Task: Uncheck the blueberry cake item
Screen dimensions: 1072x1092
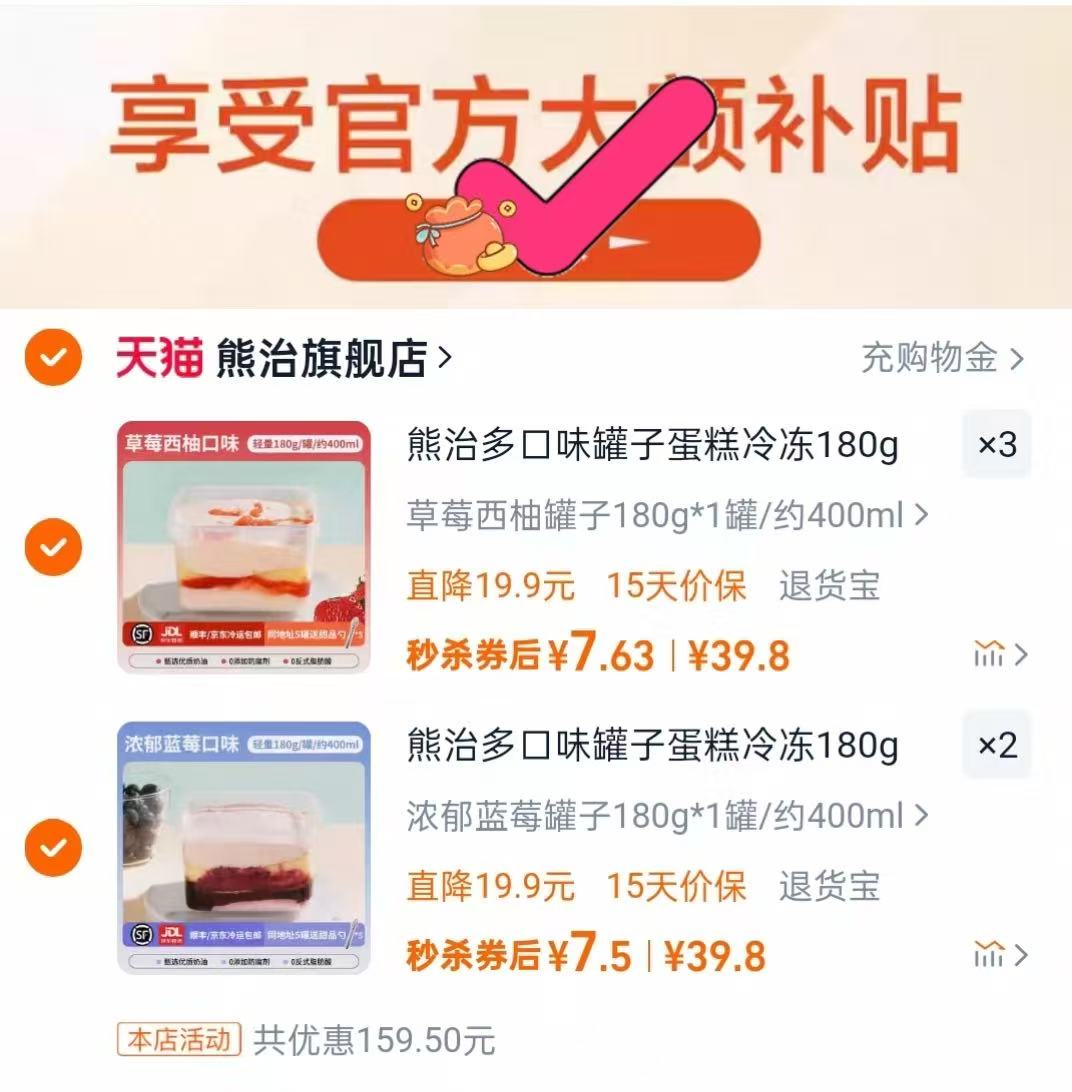Action: click(x=52, y=846)
